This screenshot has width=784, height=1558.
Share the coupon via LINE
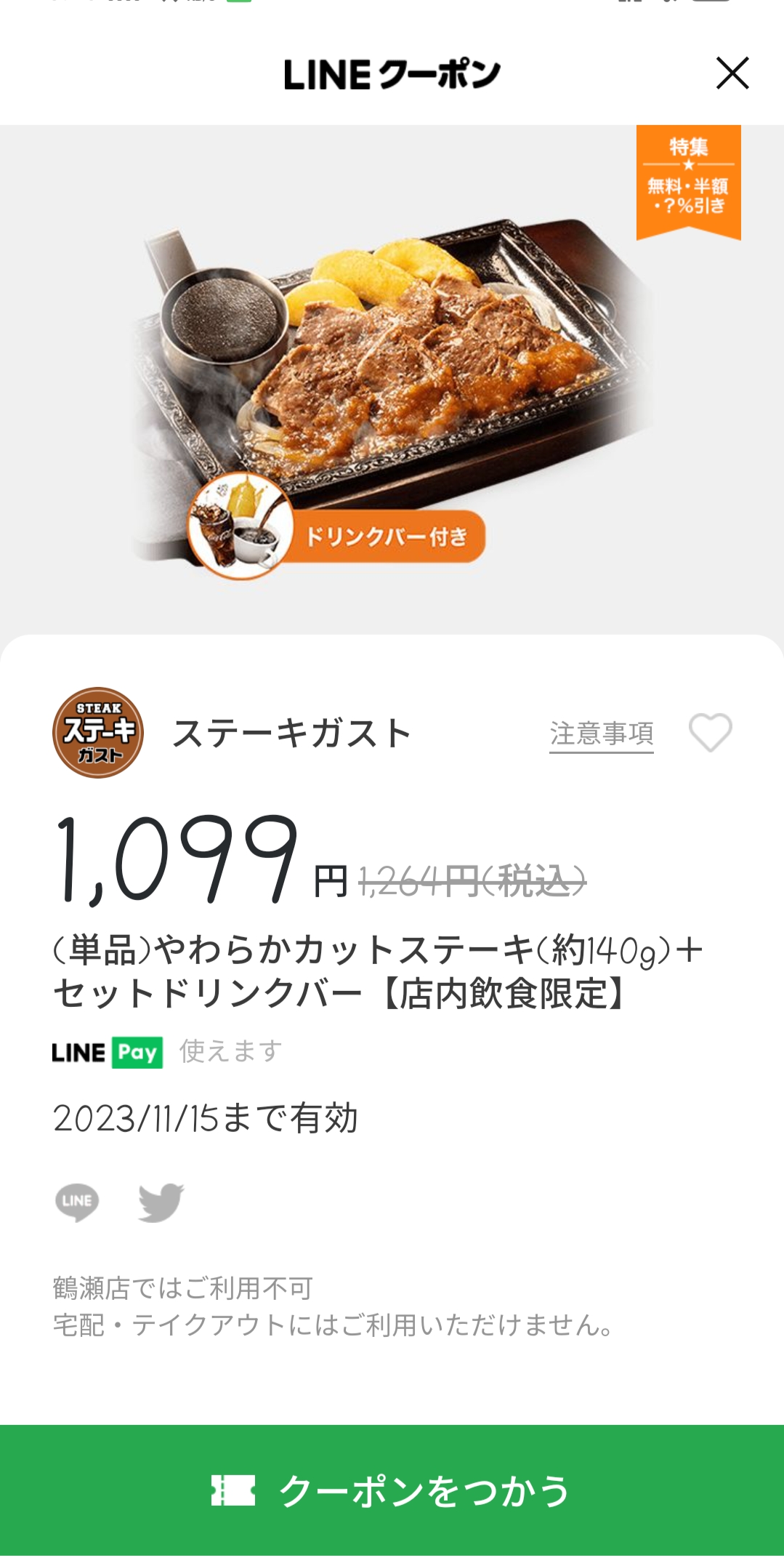pyautogui.click(x=77, y=1202)
